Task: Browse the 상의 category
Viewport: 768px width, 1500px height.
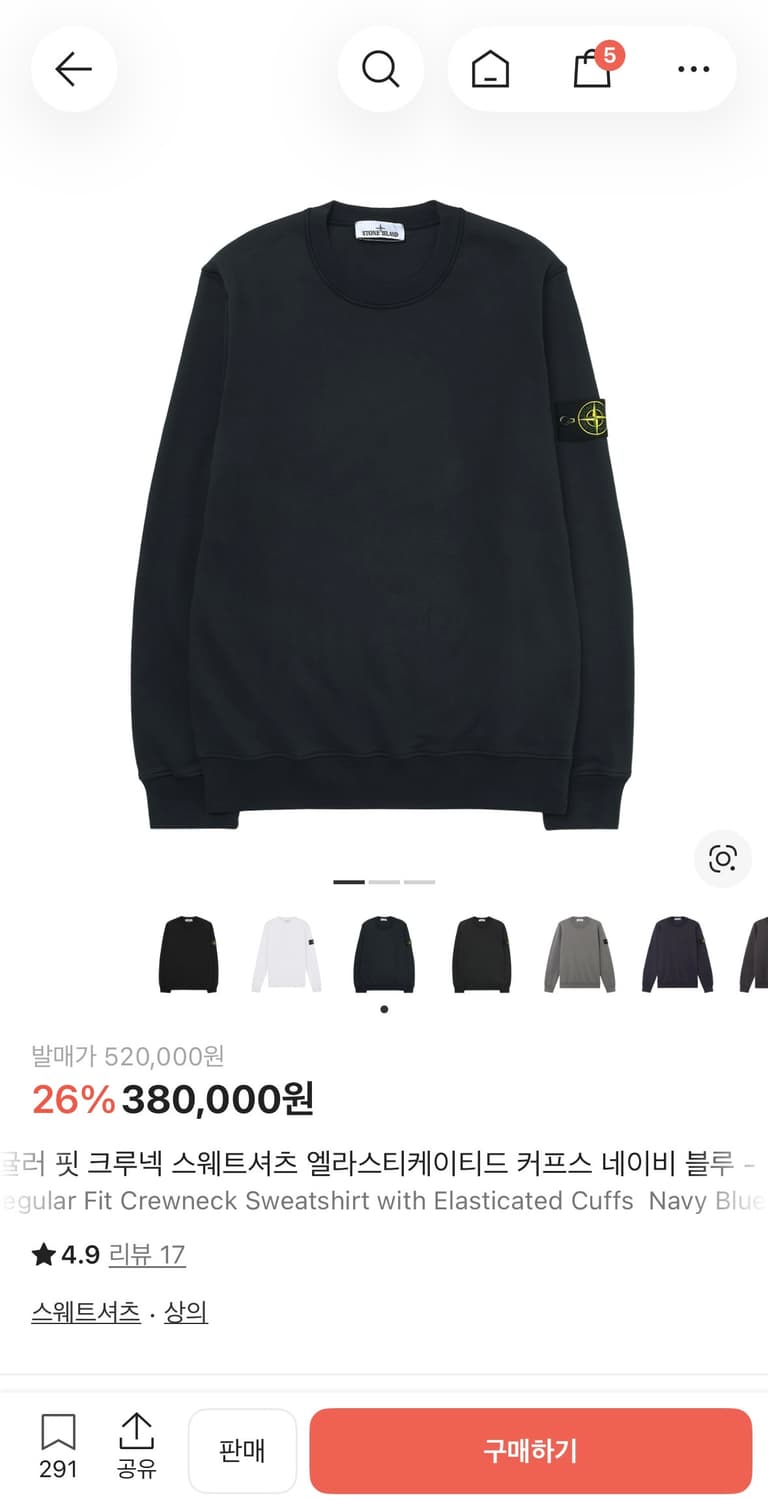Action: pyautogui.click(x=185, y=1313)
